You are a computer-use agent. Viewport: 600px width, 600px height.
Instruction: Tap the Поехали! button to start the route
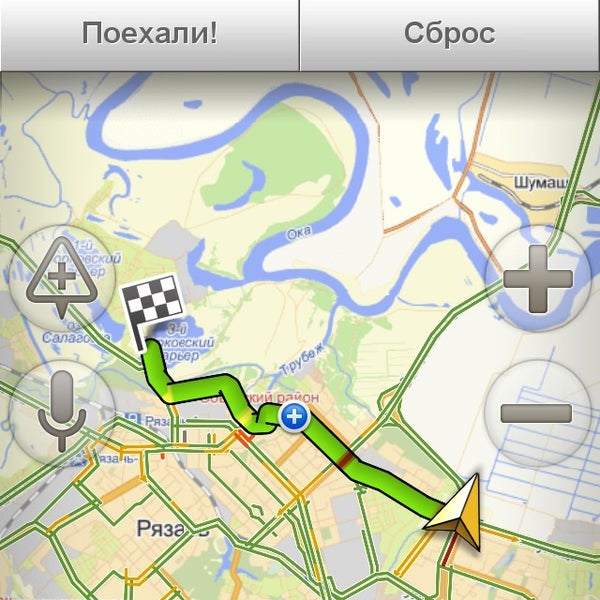tap(150, 34)
